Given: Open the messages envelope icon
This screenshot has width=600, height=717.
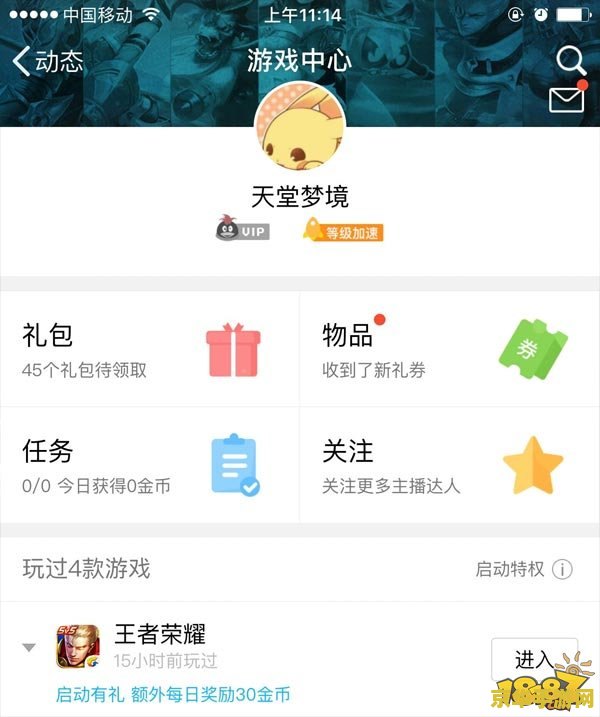Looking at the screenshot, I should (567, 99).
